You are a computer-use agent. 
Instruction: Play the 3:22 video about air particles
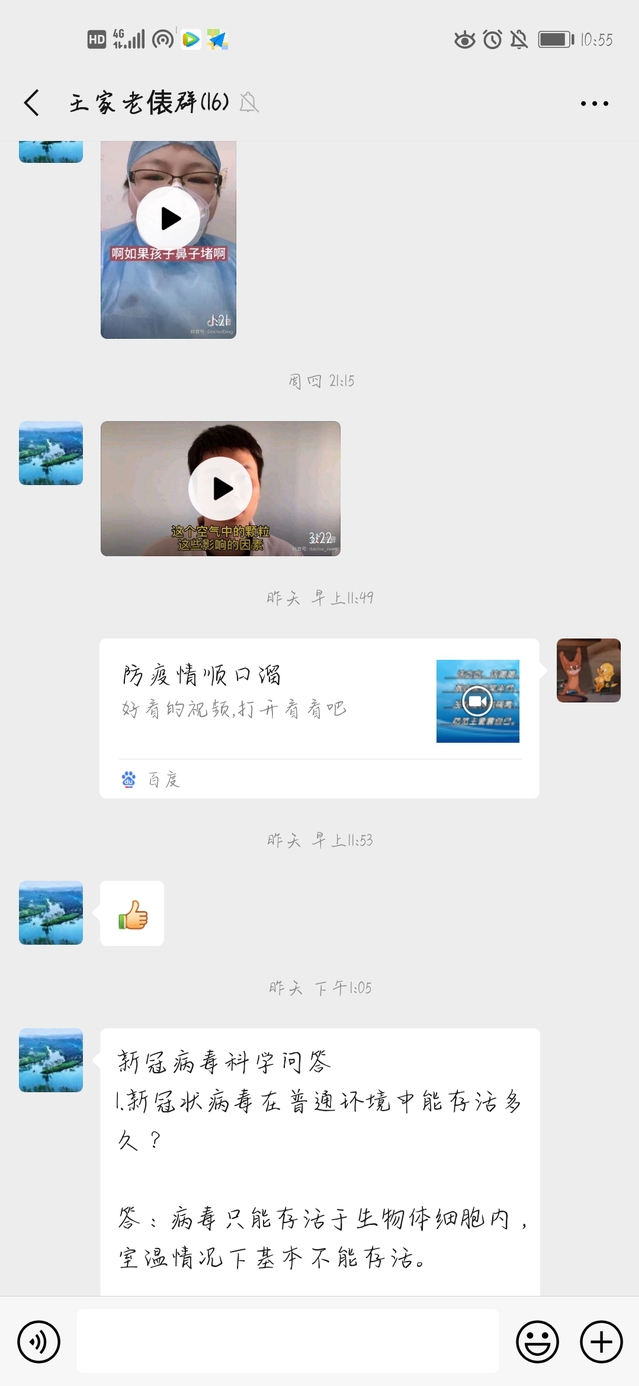click(x=221, y=488)
